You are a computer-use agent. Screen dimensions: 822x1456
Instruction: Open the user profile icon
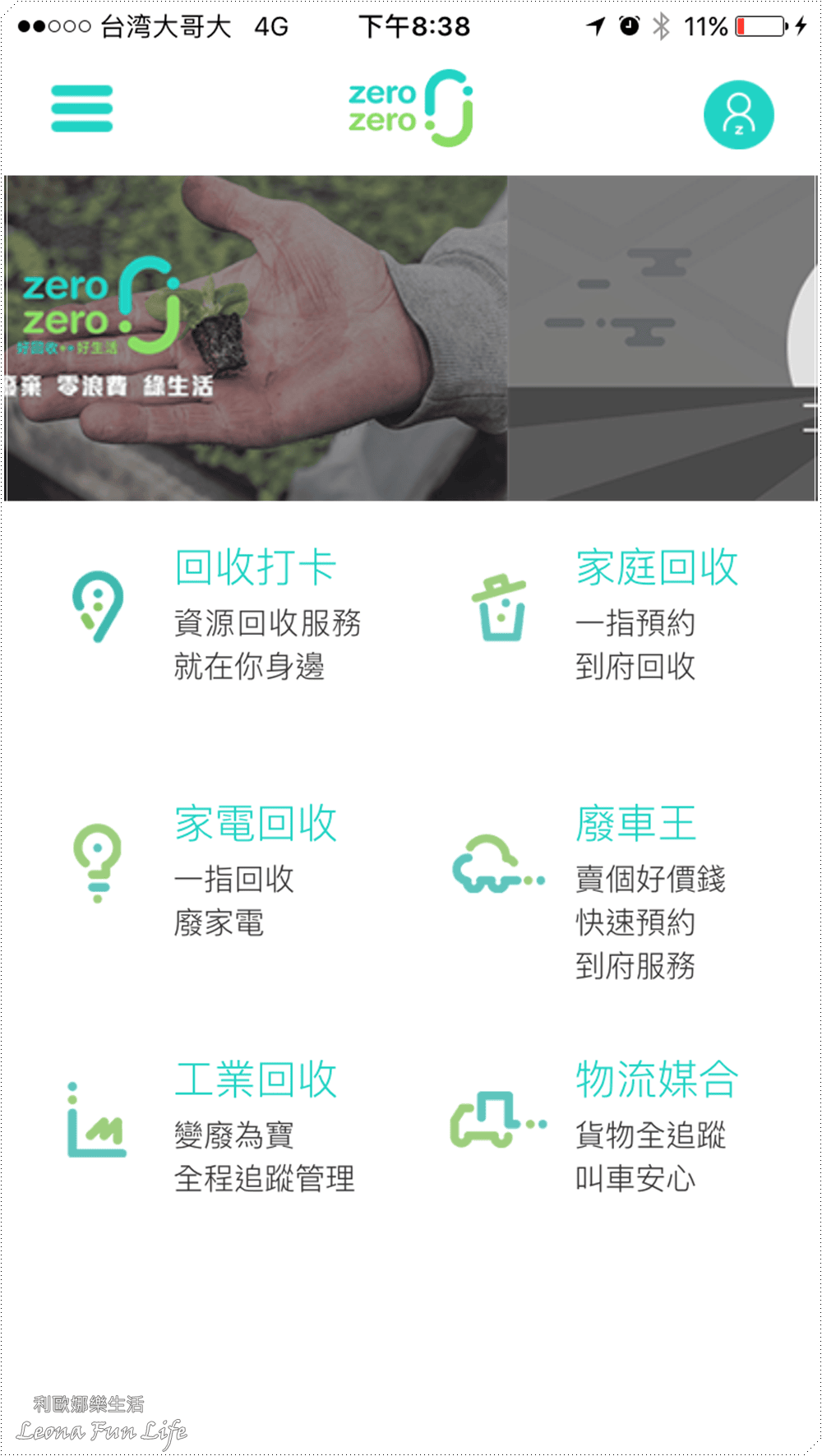click(x=738, y=114)
